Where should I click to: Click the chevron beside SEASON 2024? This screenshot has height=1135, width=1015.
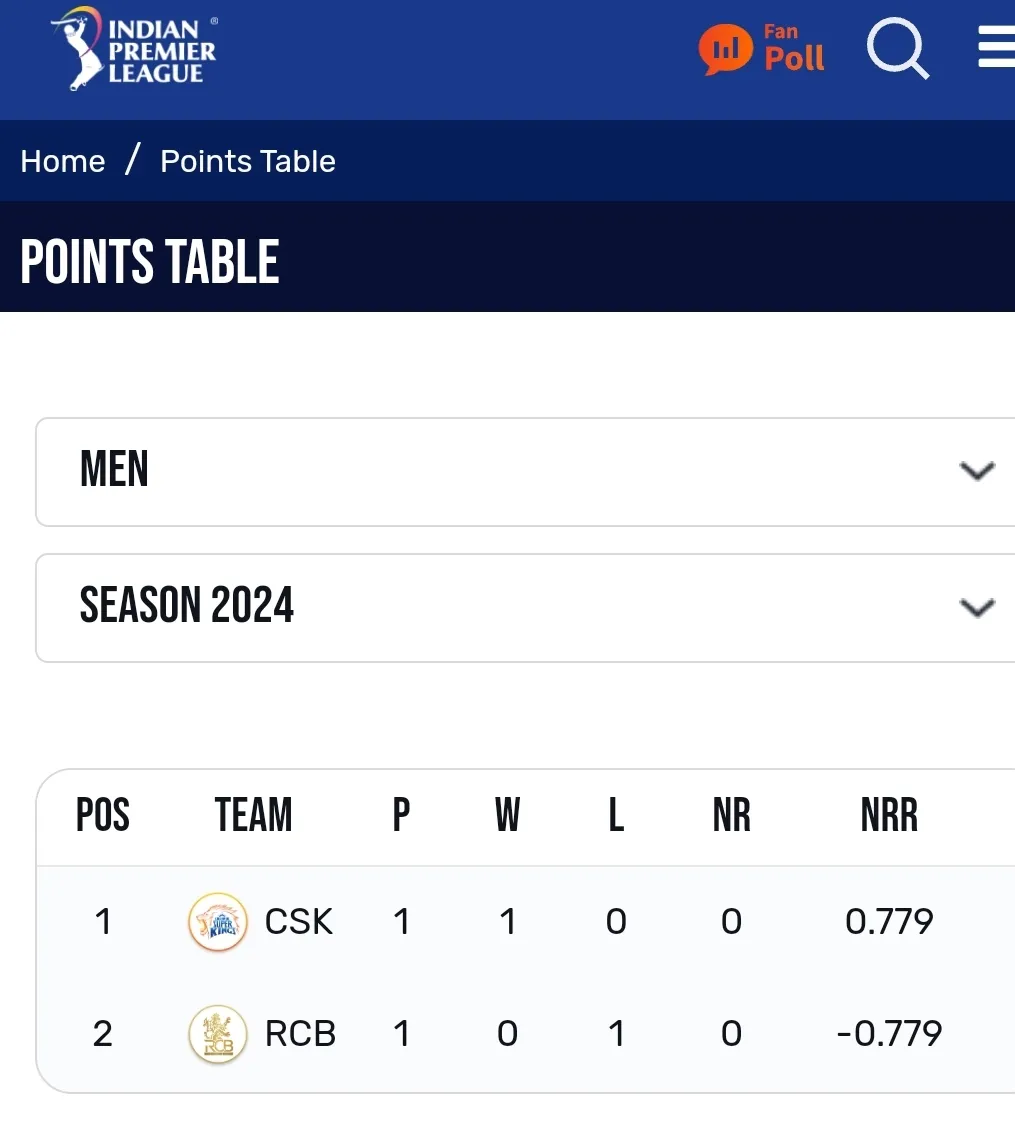[977, 607]
